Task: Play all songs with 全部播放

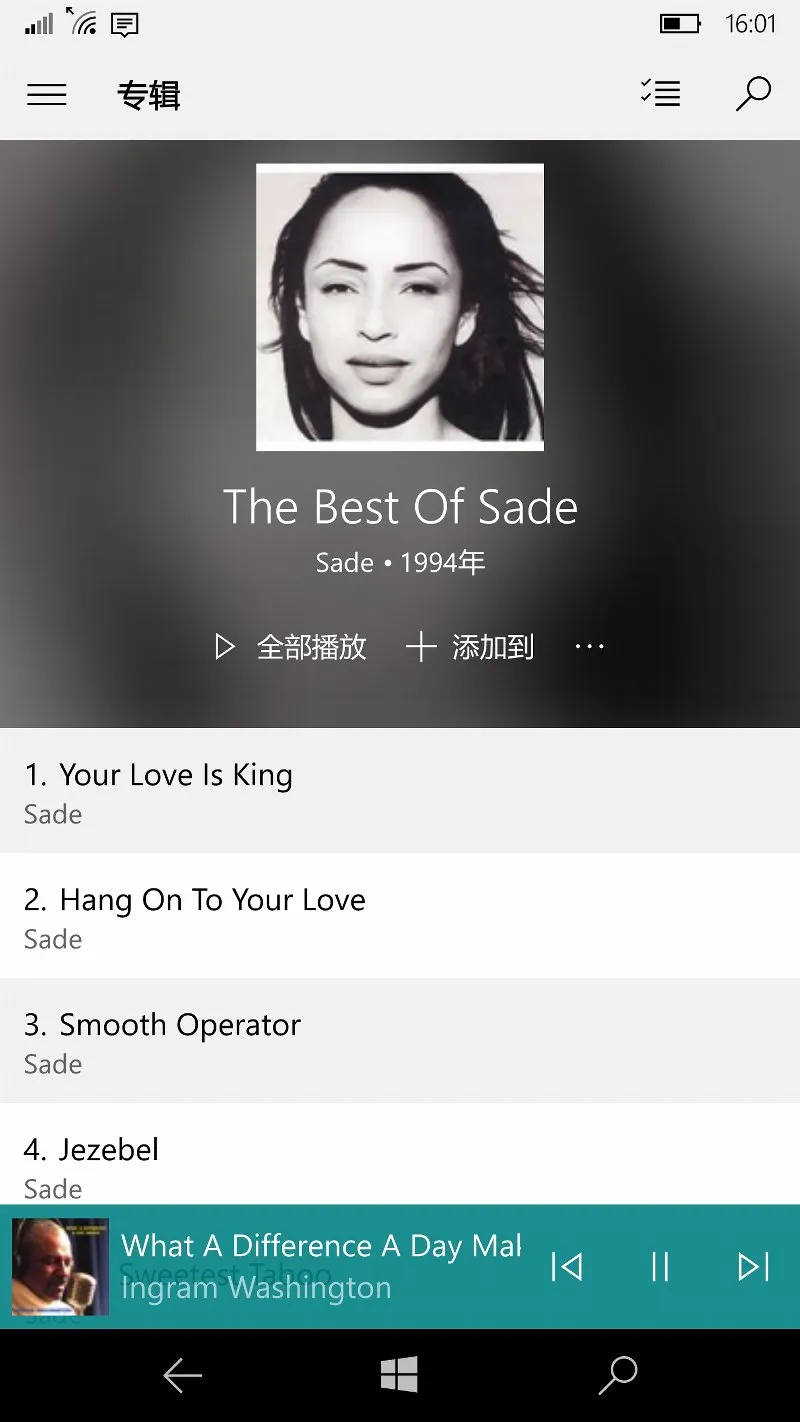Action: (x=291, y=647)
